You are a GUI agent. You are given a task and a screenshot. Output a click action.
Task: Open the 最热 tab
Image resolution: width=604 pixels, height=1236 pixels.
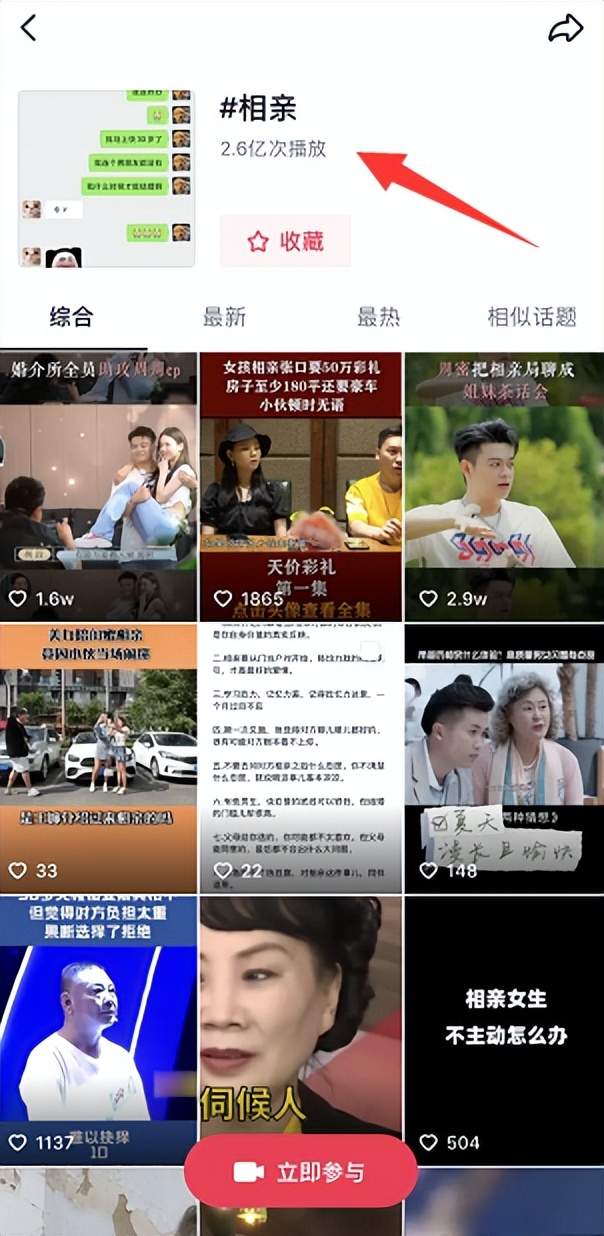coord(378,317)
